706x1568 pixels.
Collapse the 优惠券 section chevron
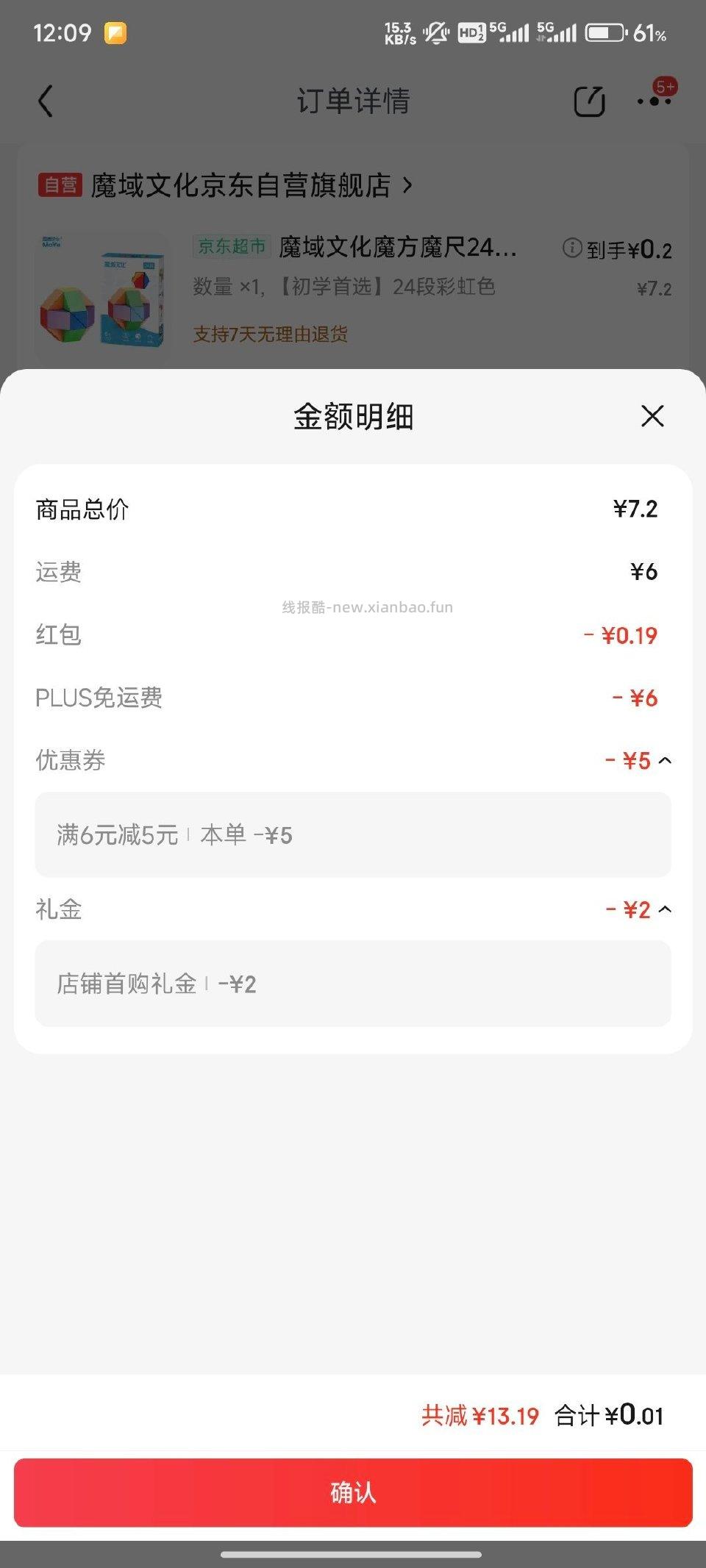[x=666, y=761]
